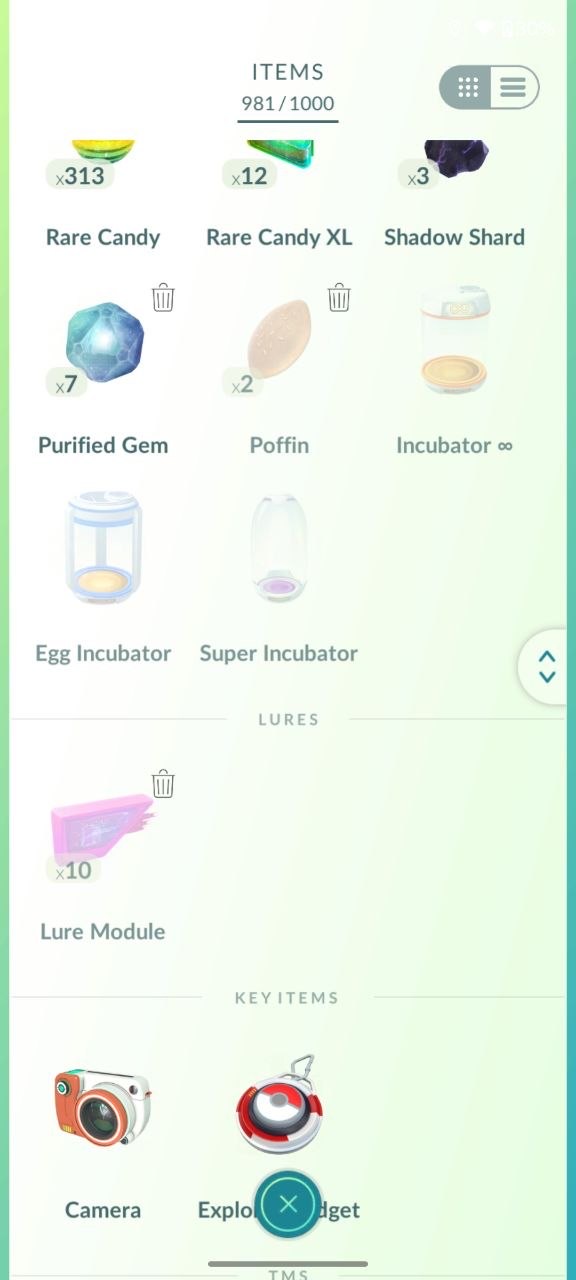Close the items bag with X button

coord(288,1205)
